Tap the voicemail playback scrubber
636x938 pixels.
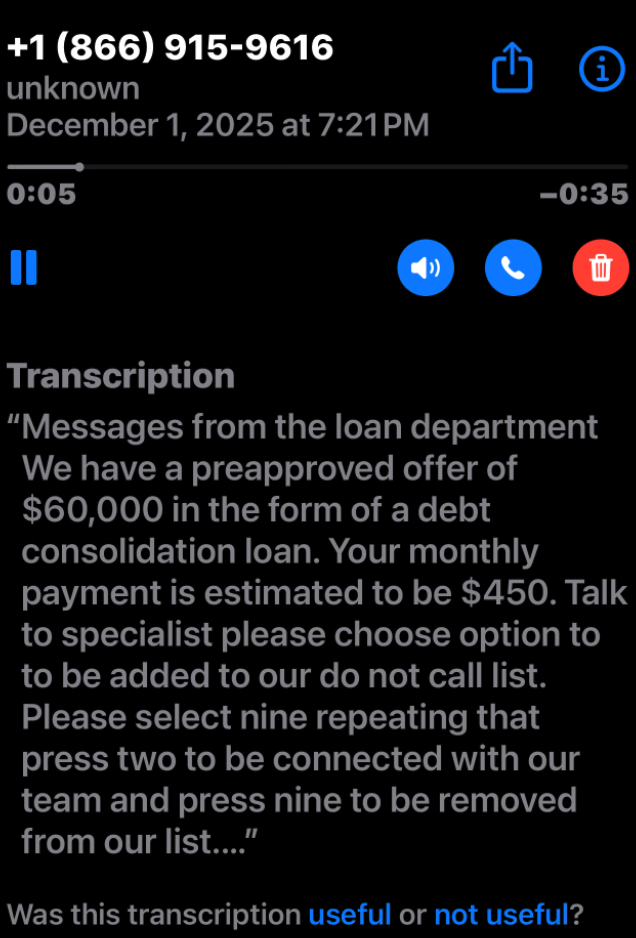[79, 167]
